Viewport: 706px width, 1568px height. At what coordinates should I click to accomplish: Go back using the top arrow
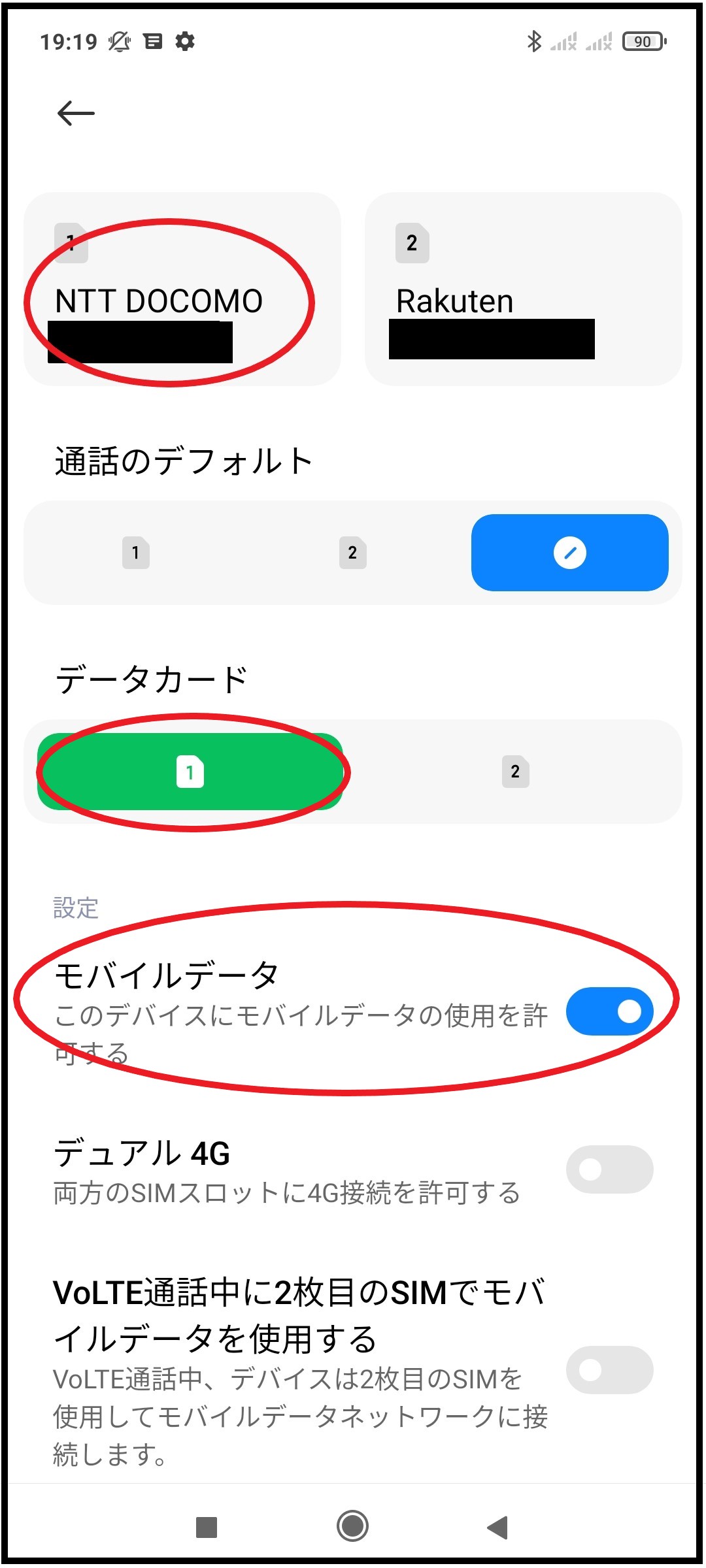76,114
